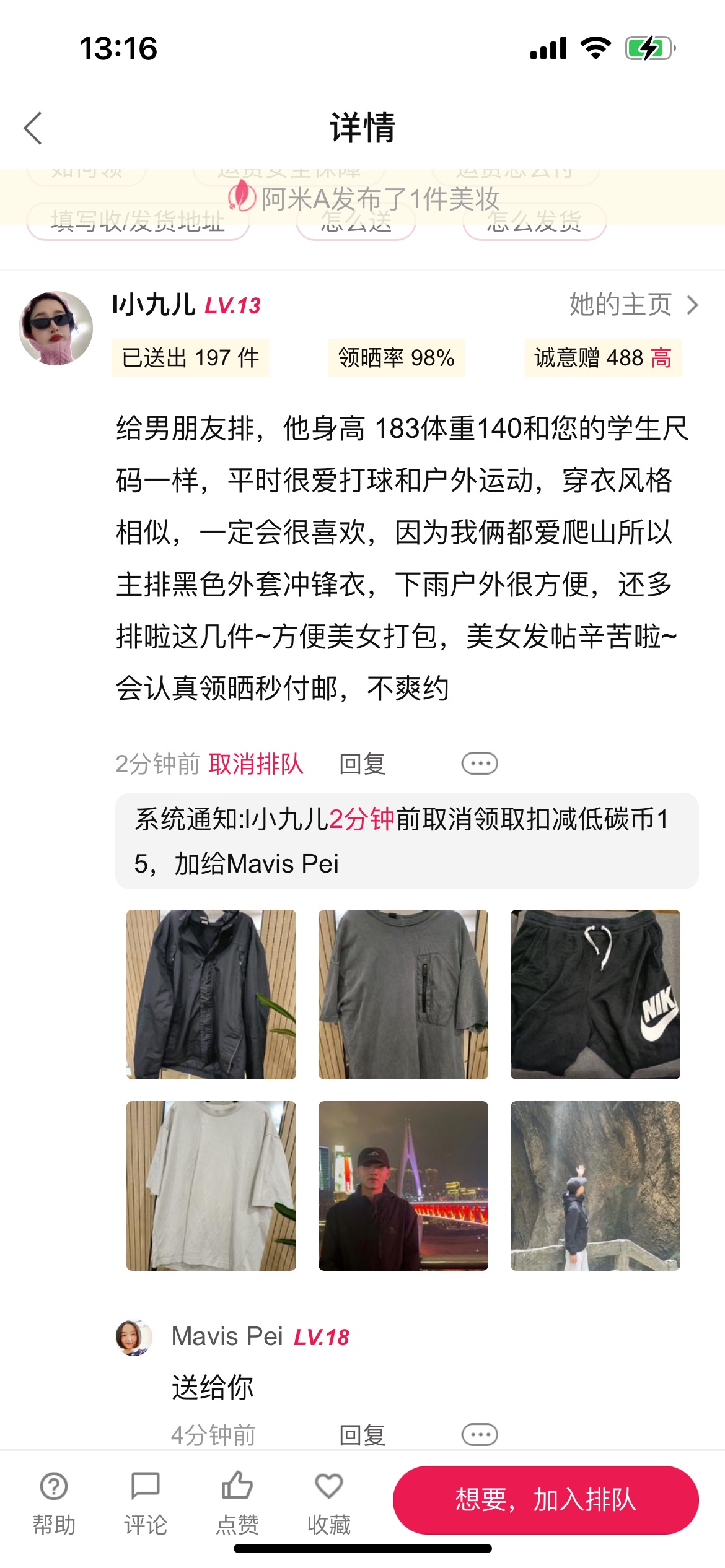Reply to Mavis Pei's comment
Image resolution: width=725 pixels, height=1568 pixels.
(362, 1435)
